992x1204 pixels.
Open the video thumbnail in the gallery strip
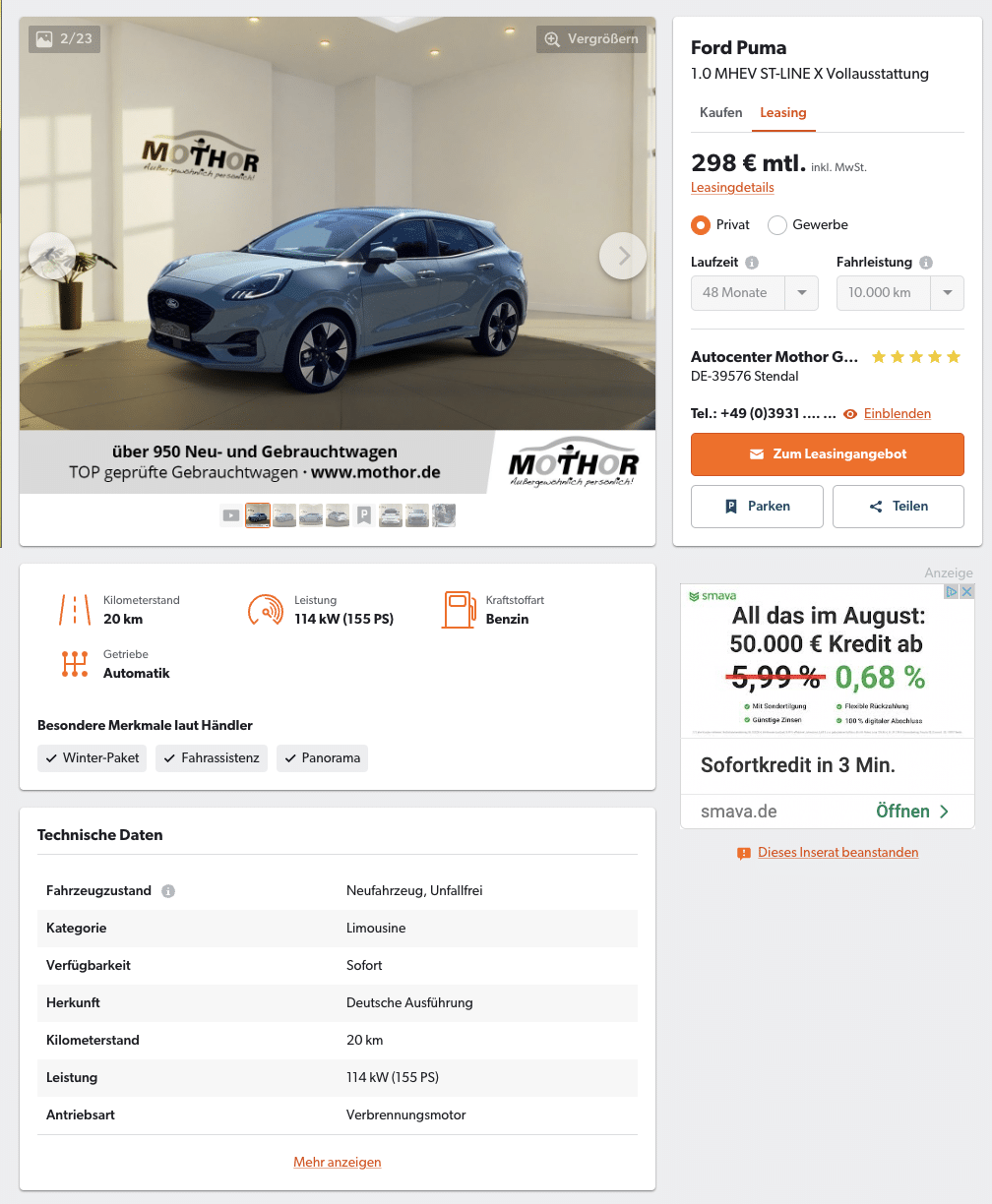coord(231,515)
